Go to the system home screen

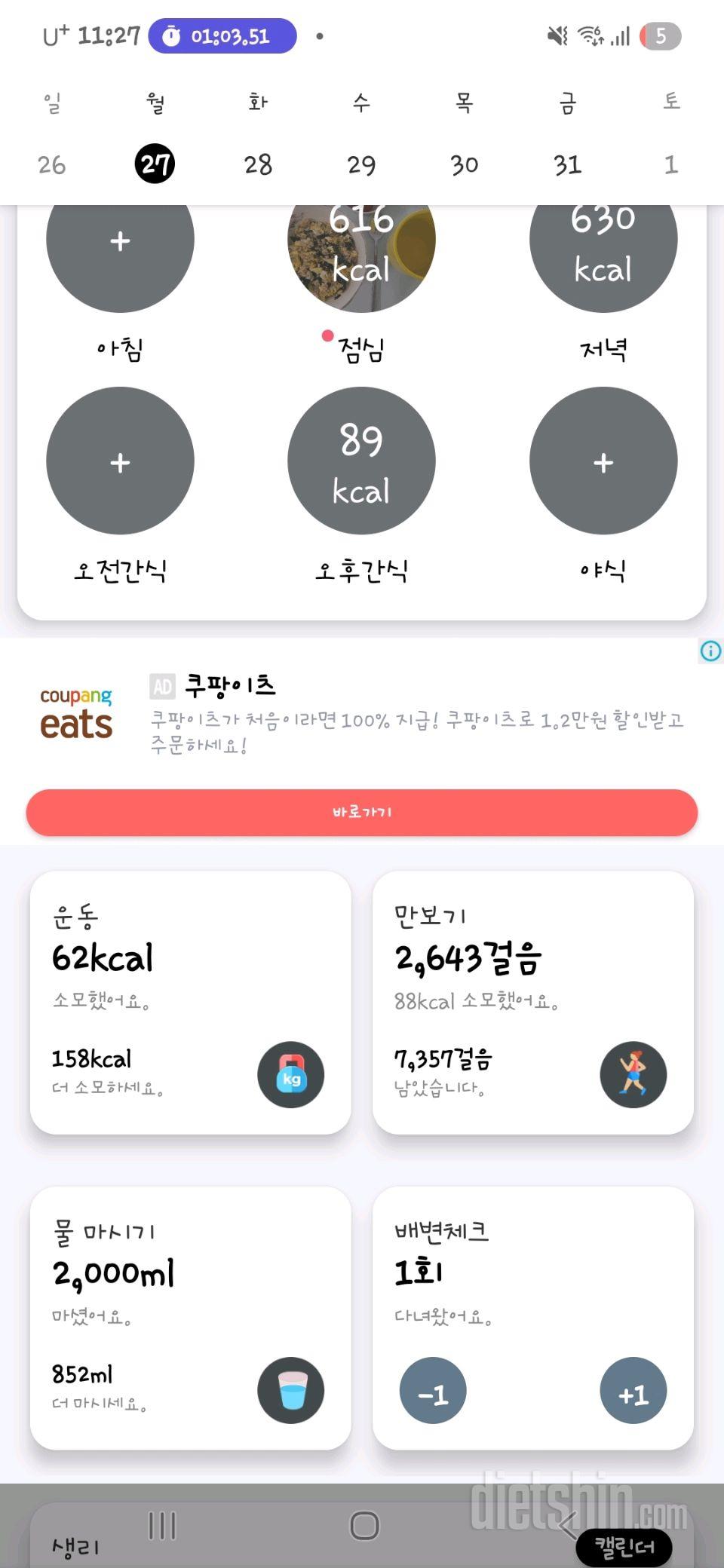pos(364,1526)
